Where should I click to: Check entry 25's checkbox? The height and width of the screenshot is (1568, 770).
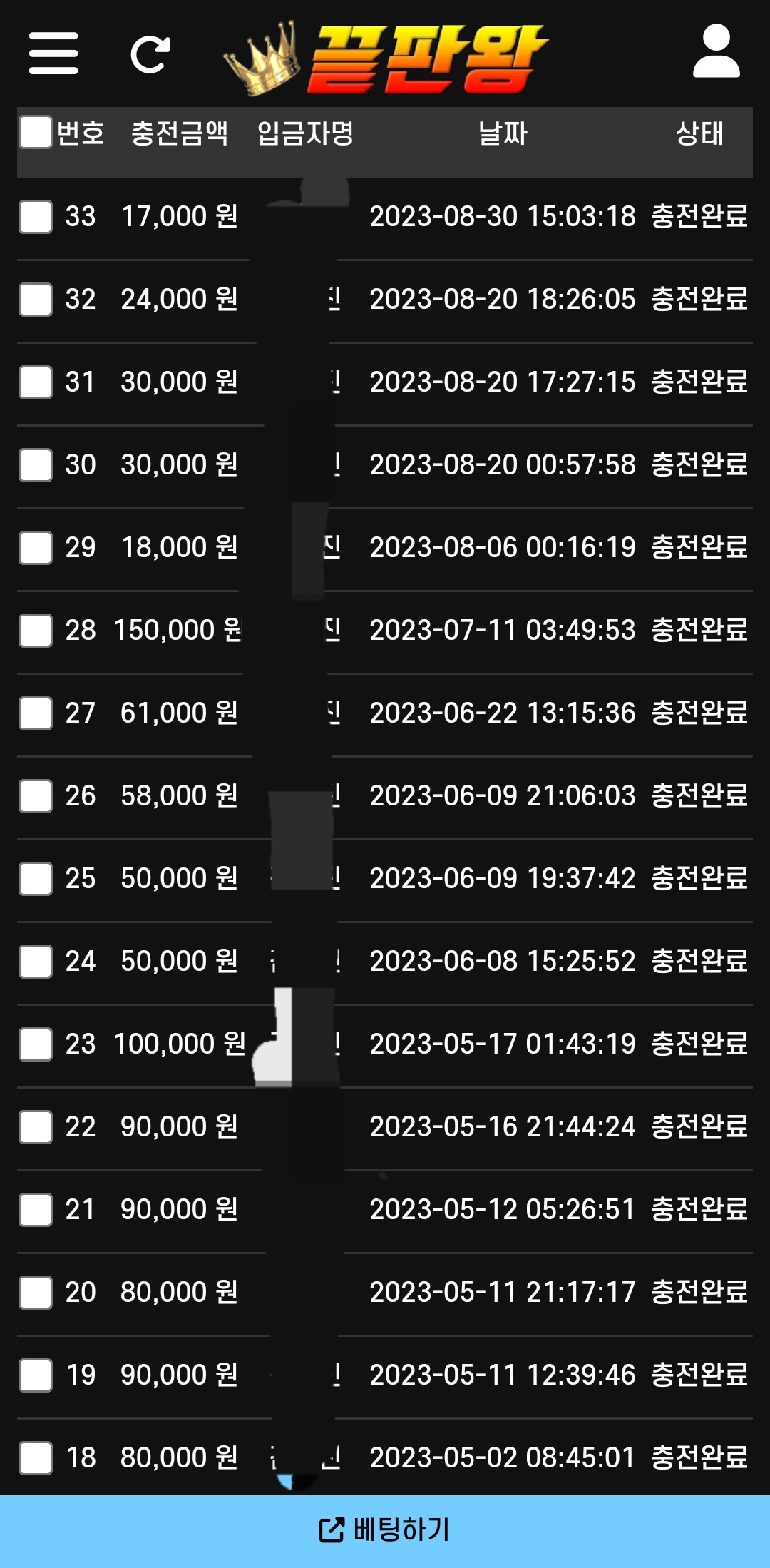pos(36,879)
